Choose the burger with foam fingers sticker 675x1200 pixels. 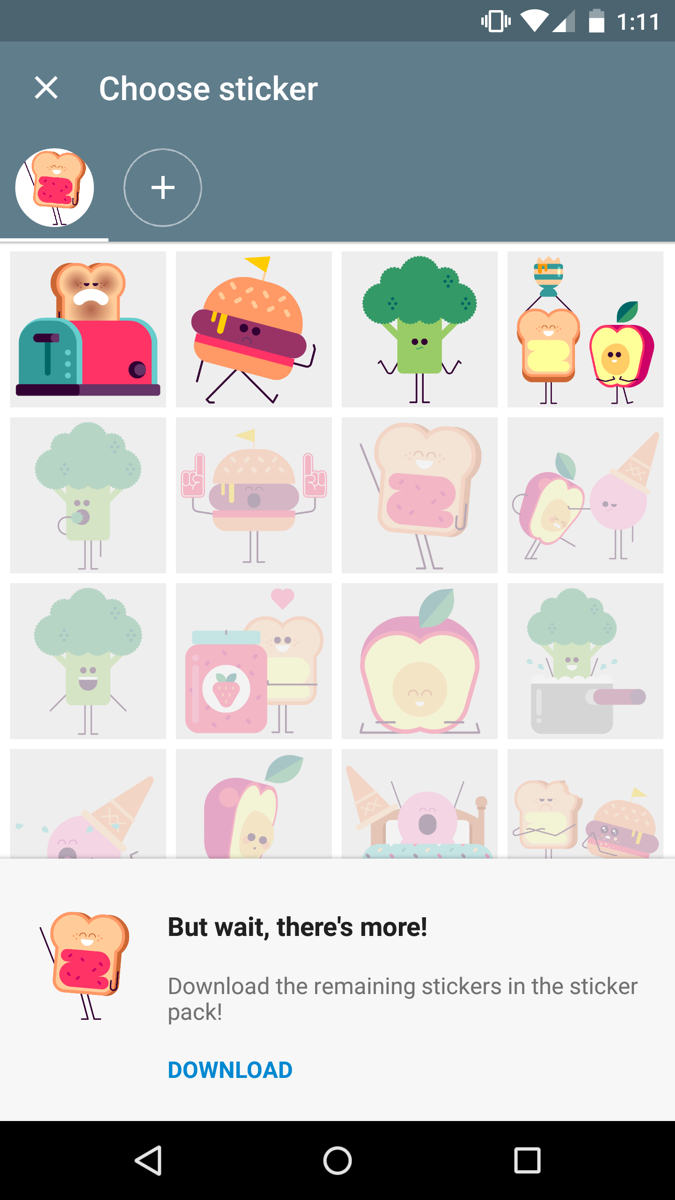[x=254, y=495]
